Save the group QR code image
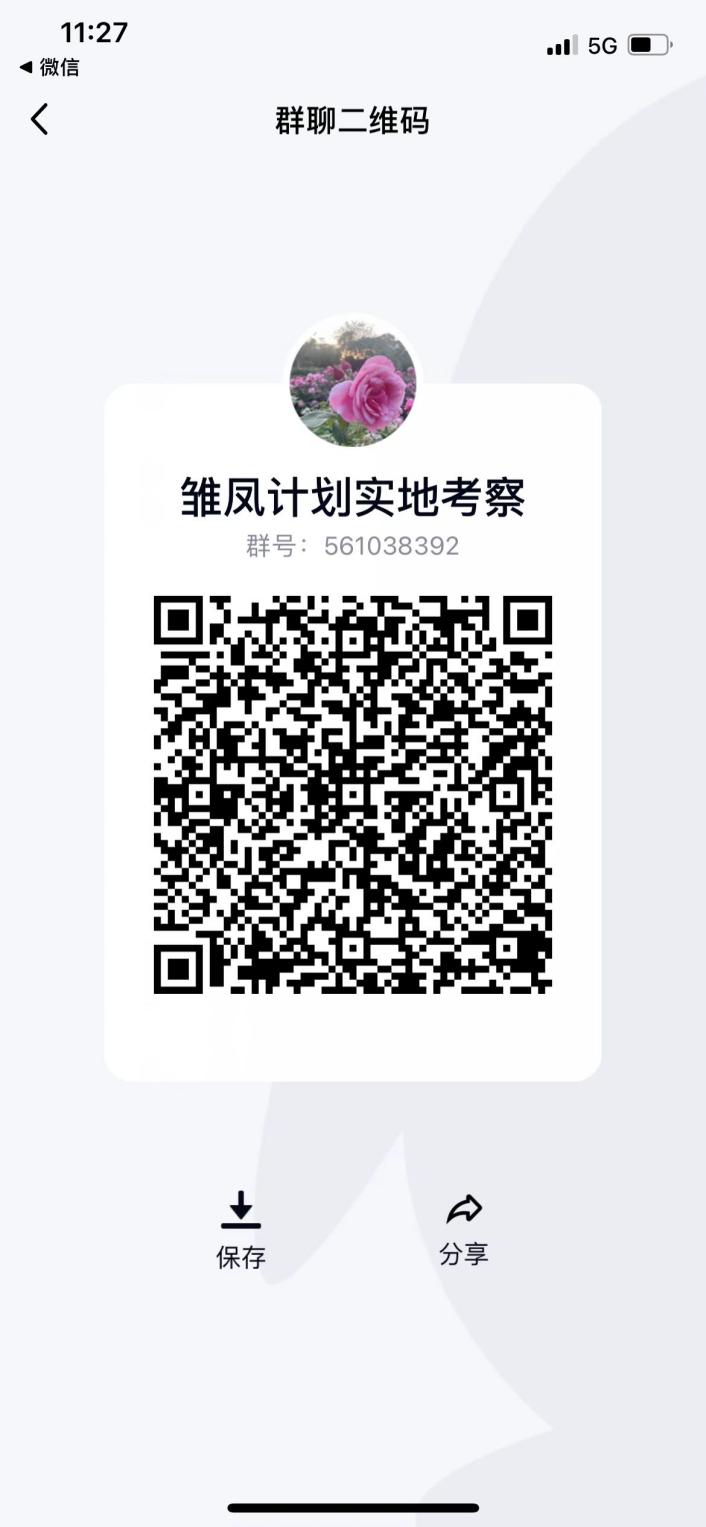Image resolution: width=706 pixels, height=1527 pixels. tap(241, 1230)
